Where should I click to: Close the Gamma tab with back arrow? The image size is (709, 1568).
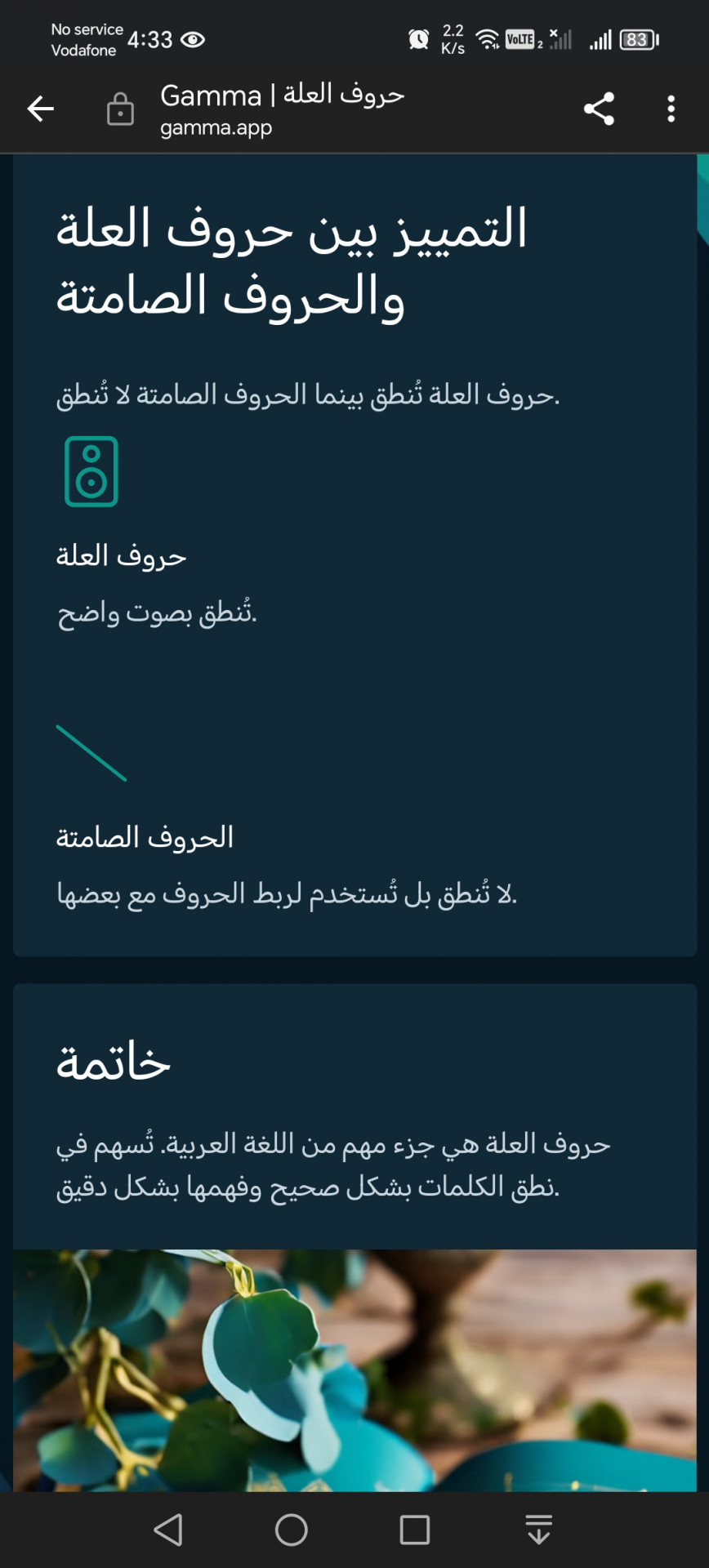[40, 109]
